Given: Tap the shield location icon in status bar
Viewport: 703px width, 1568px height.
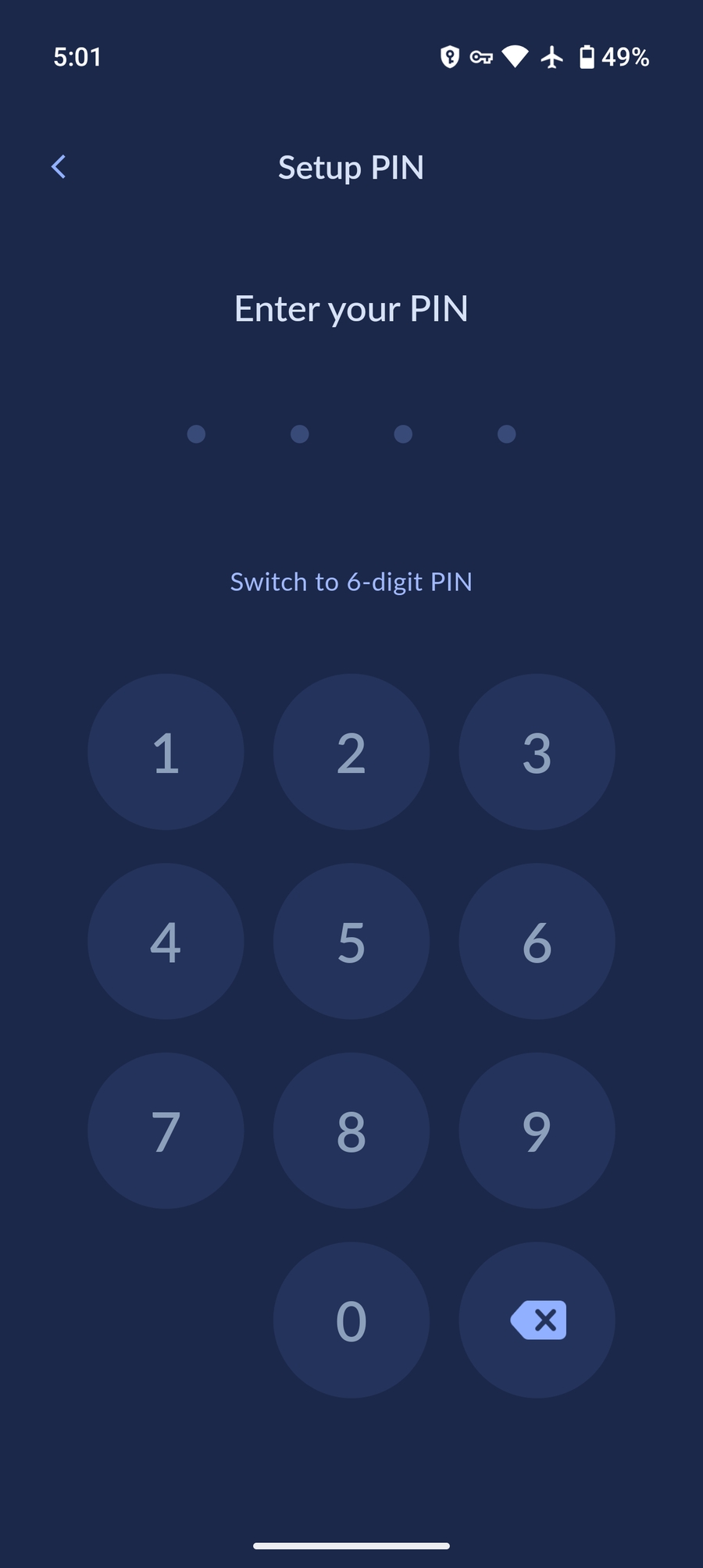Looking at the screenshot, I should click(x=450, y=57).
